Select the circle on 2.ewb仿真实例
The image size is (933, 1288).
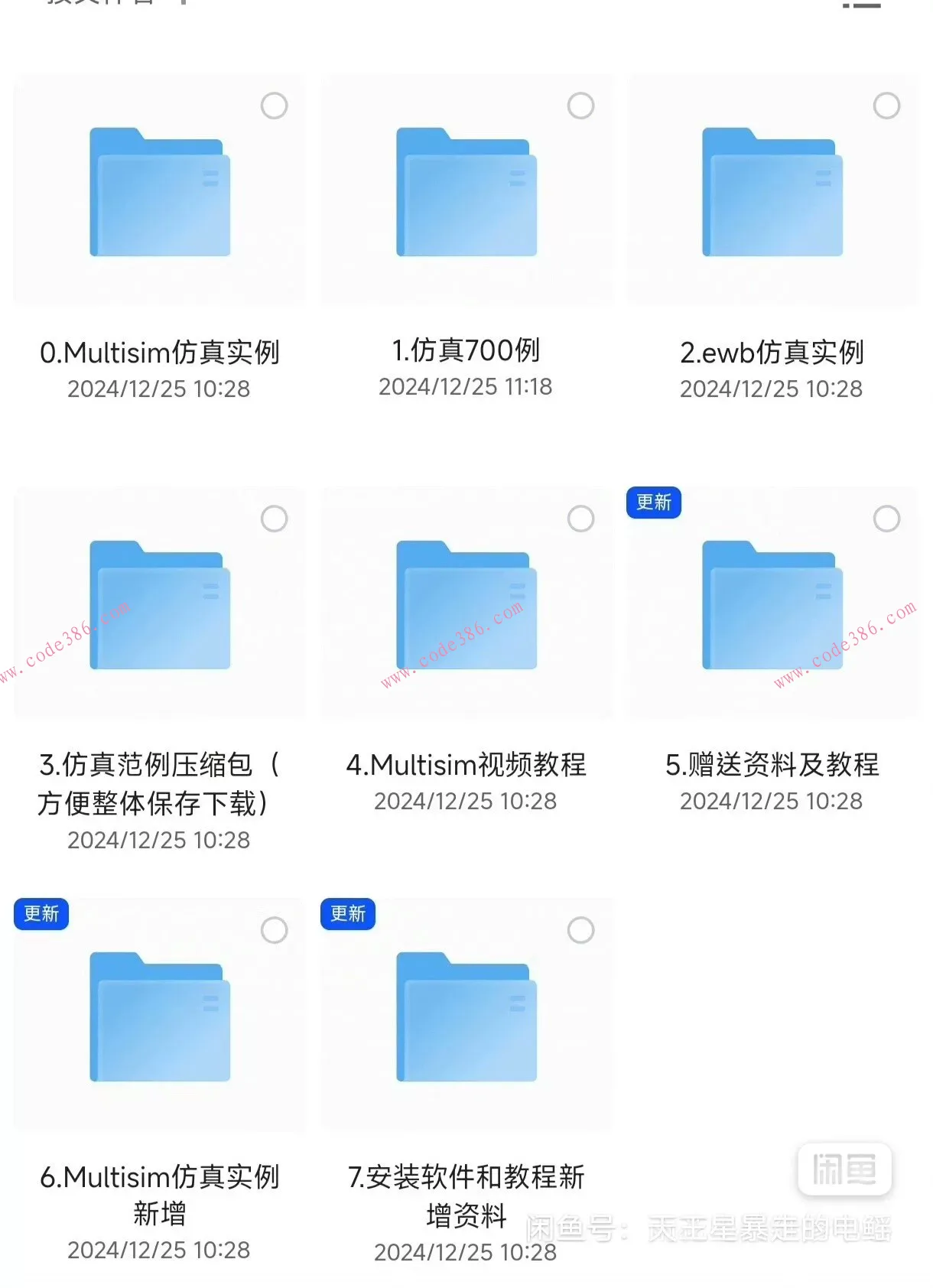tap(887, 106)
